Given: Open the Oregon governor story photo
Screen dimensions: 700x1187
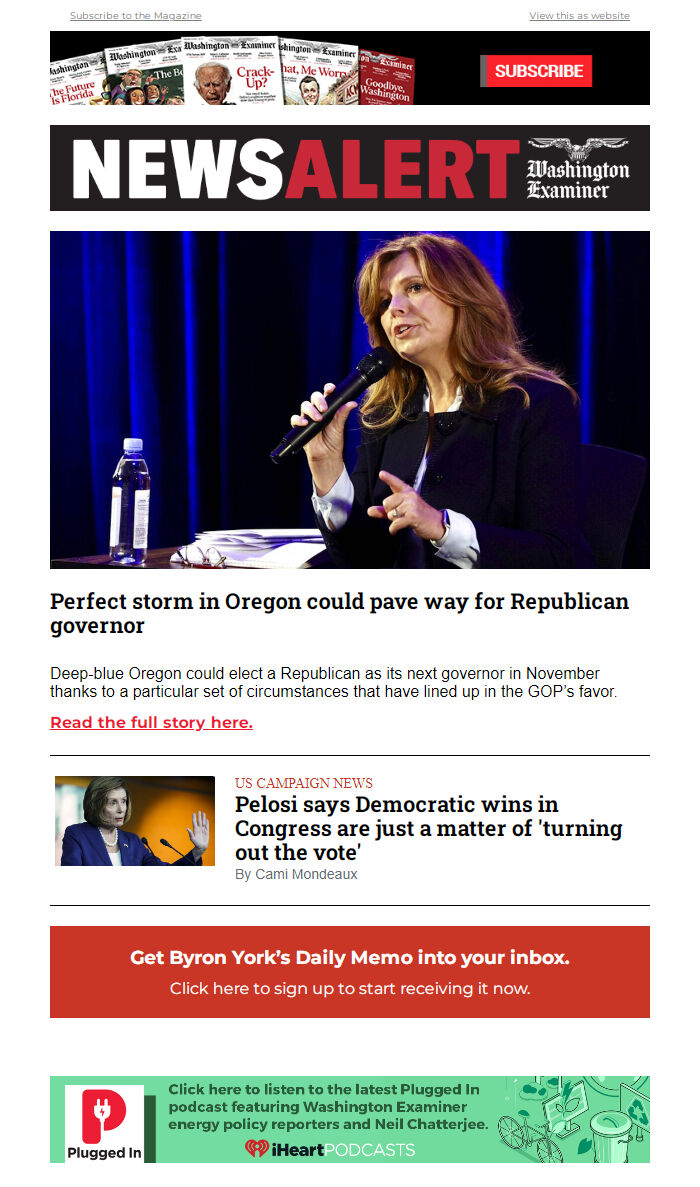Looking at the screenshot, I should [350, 400].
